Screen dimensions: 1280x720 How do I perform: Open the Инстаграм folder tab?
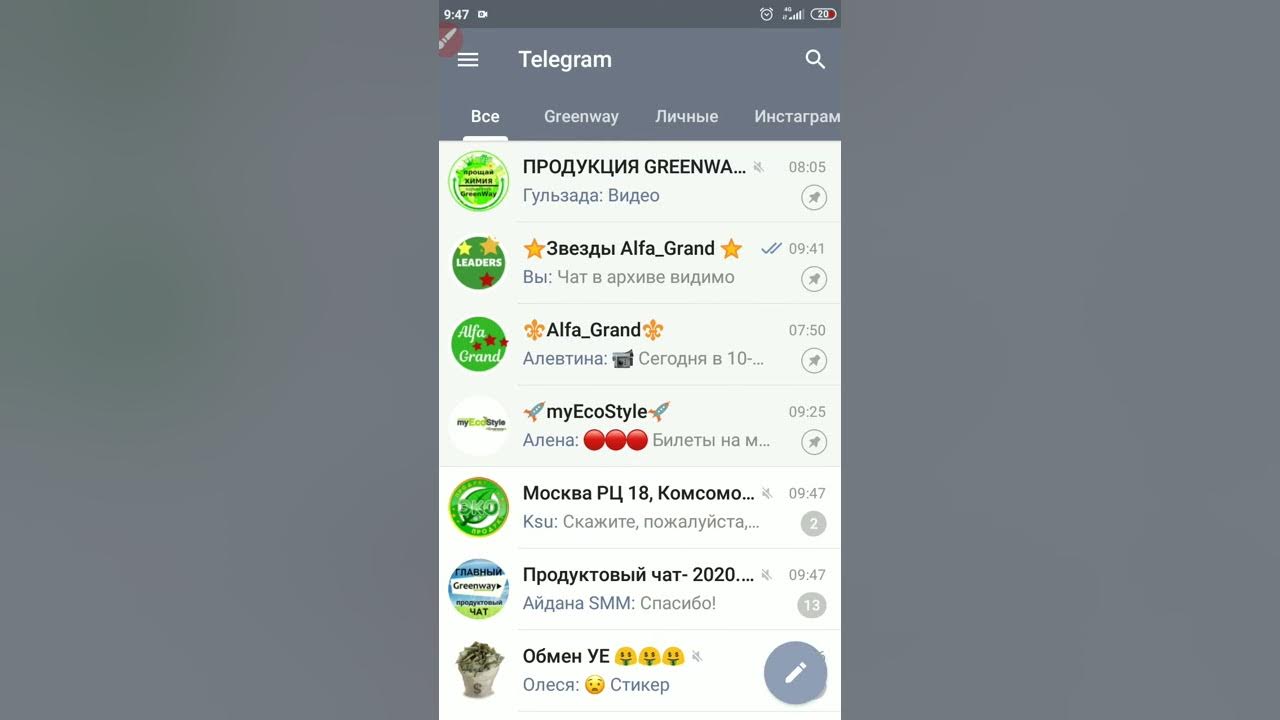(x=796, y=117)
